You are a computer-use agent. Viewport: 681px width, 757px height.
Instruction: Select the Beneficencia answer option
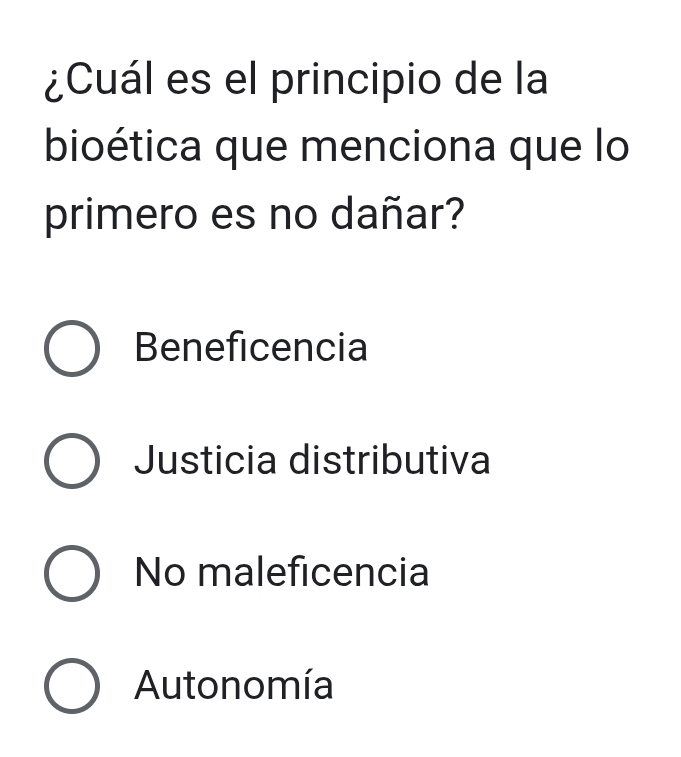tap(72, 349)
